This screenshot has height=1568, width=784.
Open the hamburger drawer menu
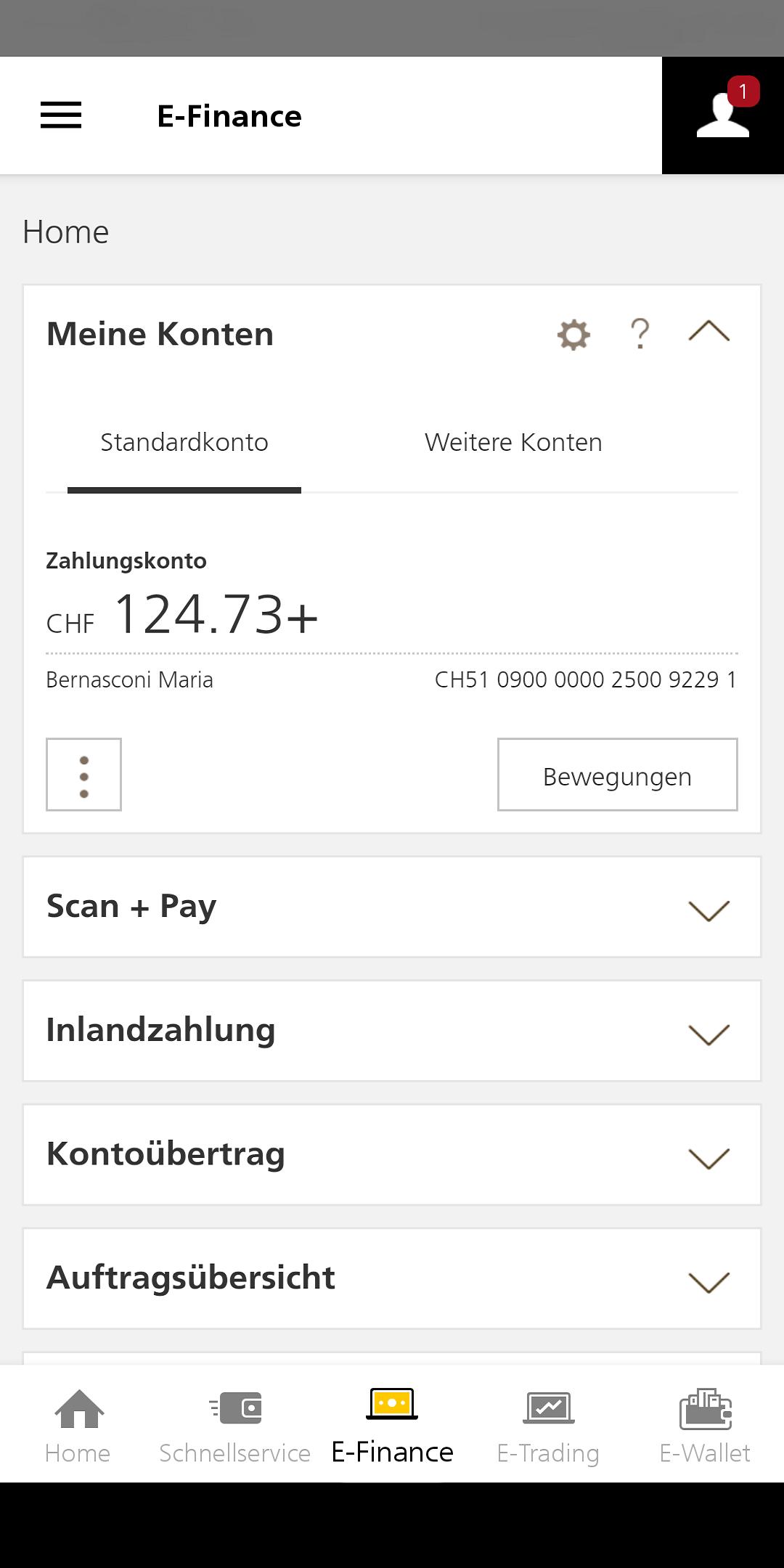coord(61,115)
